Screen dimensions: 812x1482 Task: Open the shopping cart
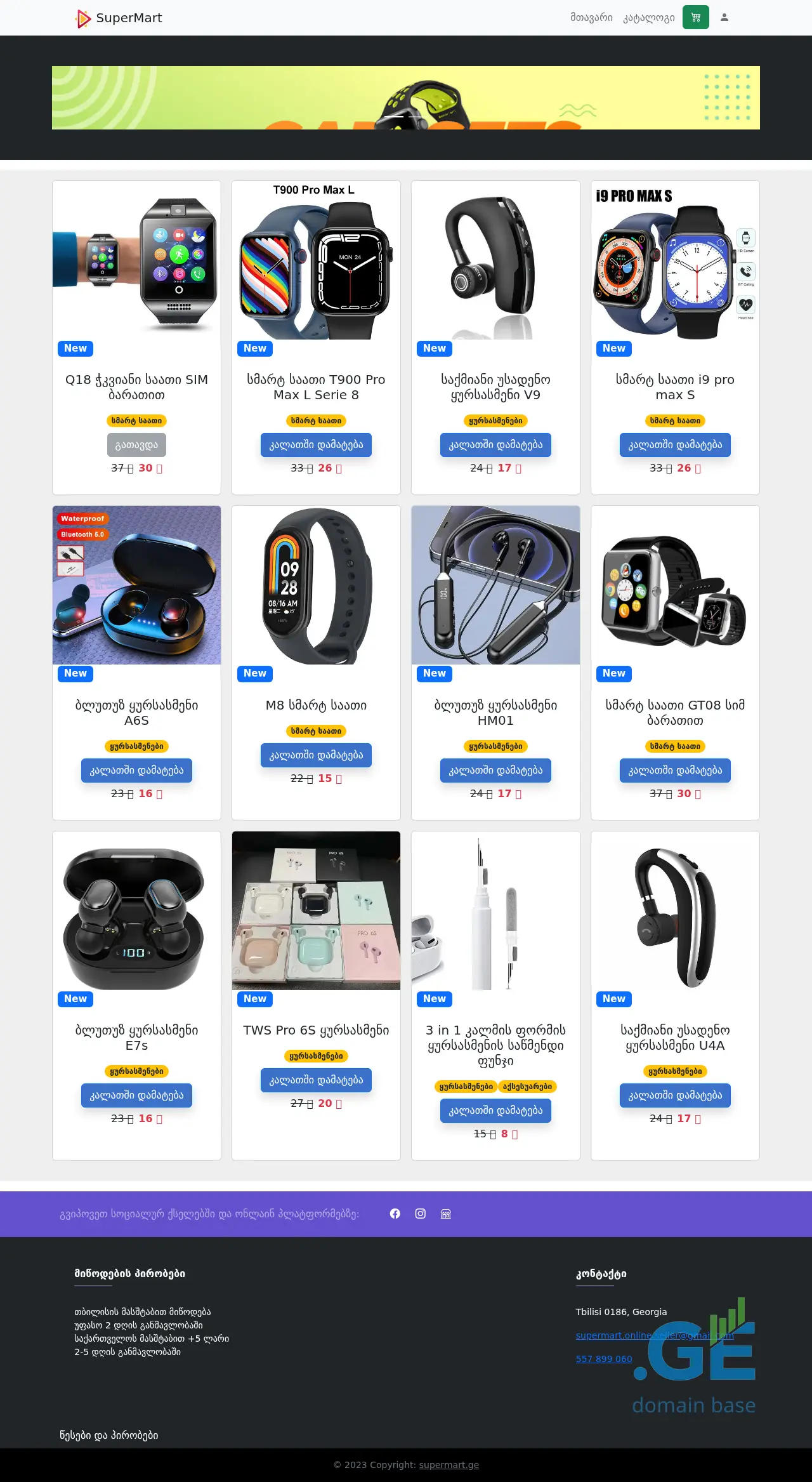coord(695,18)
